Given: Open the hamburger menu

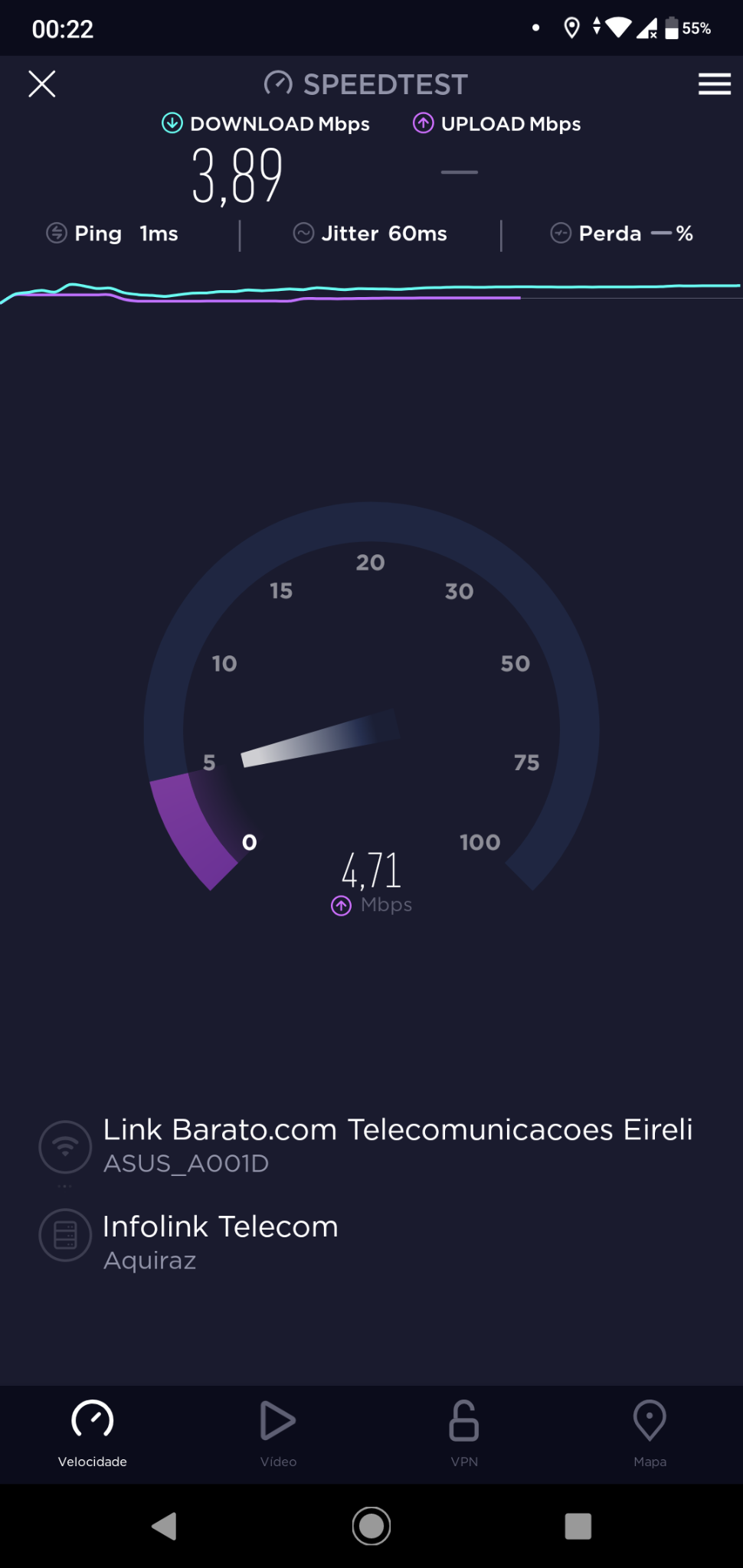Looking at the screenshot, I should (714, 84).
